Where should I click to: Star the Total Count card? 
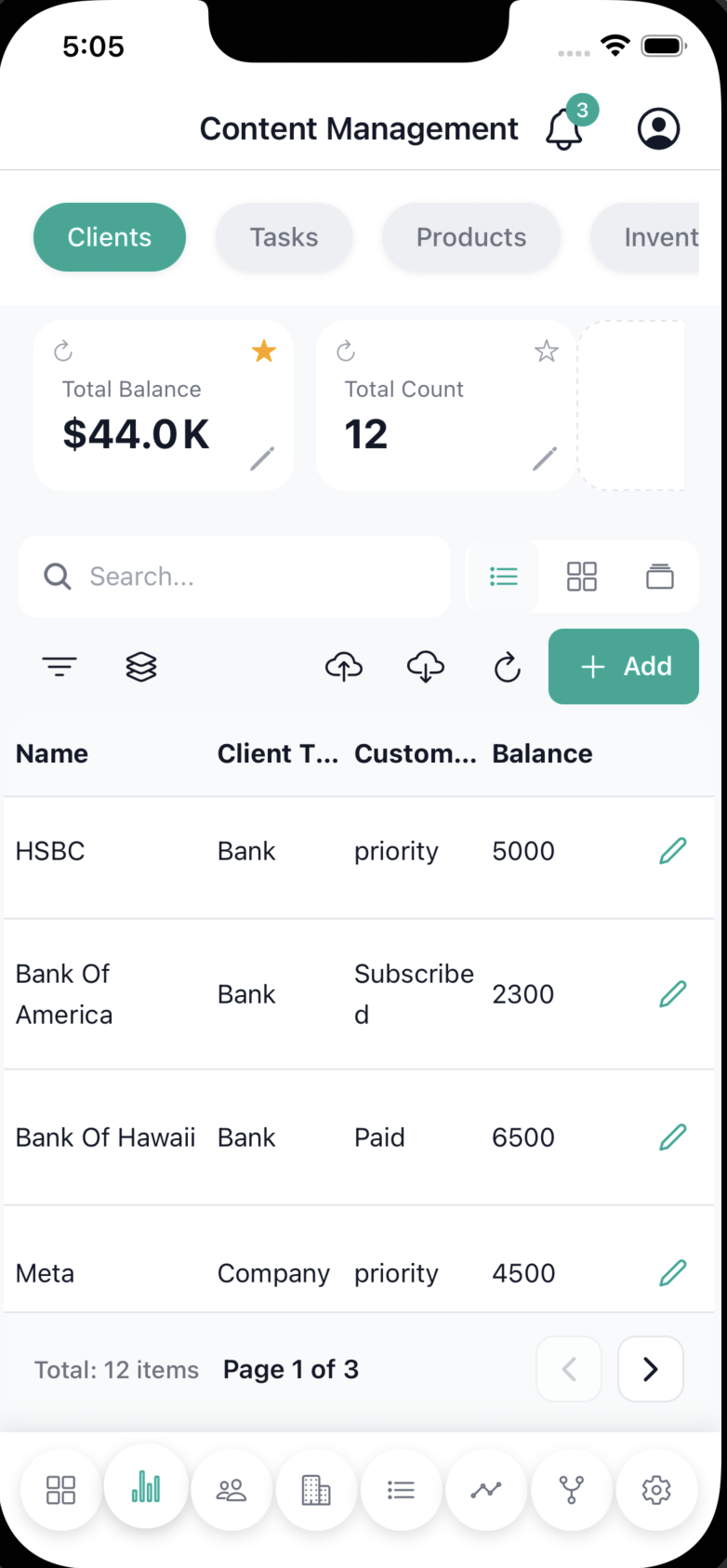tap(546, 352)
